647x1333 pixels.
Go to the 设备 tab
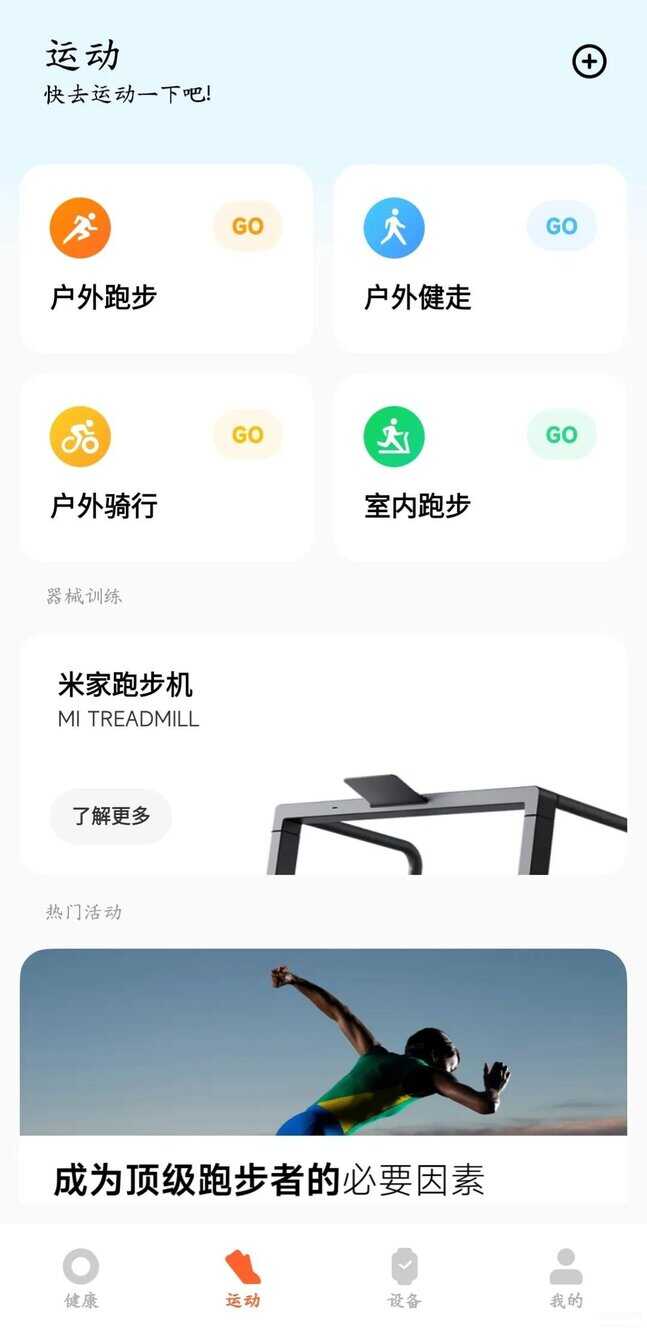(404, 1278)
